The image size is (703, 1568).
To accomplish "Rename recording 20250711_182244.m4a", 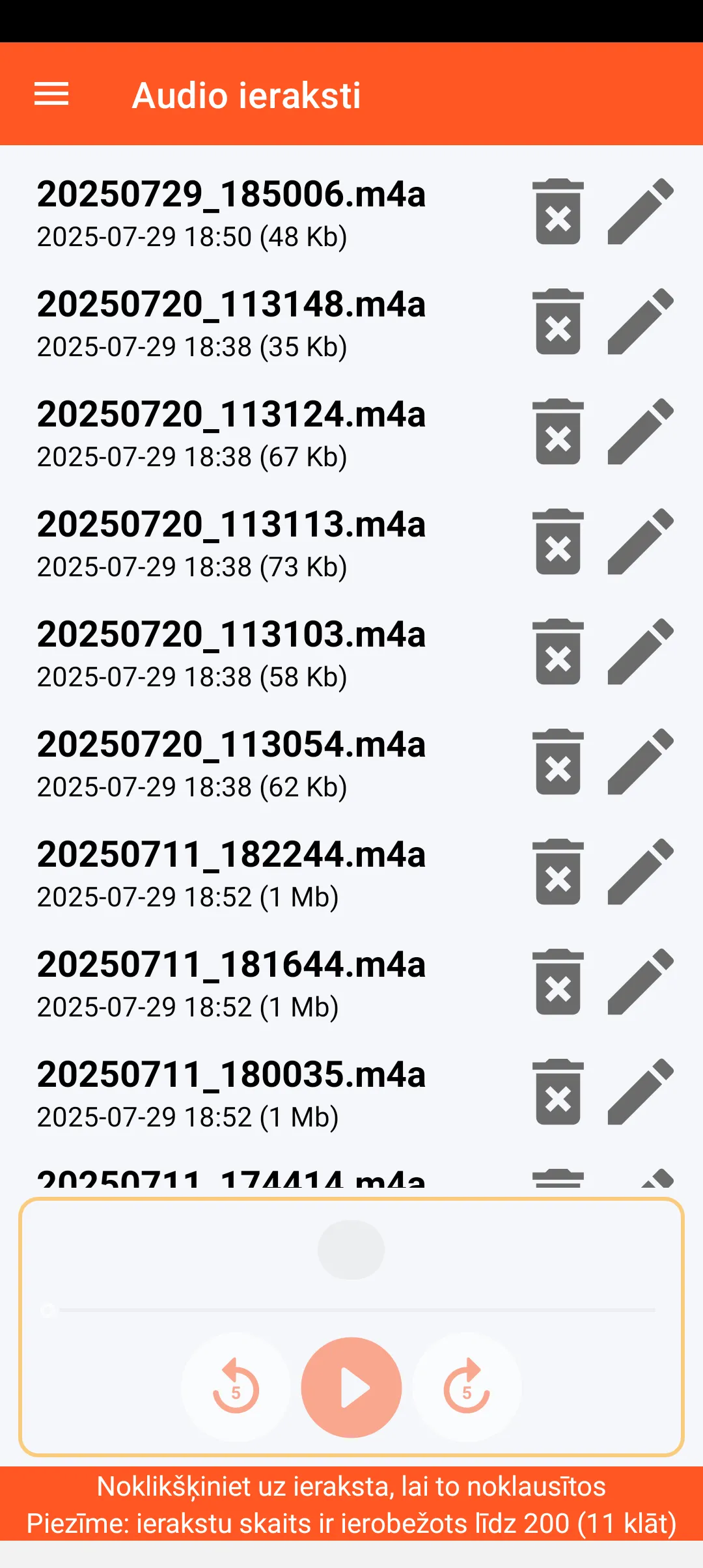I will point(641,872).
